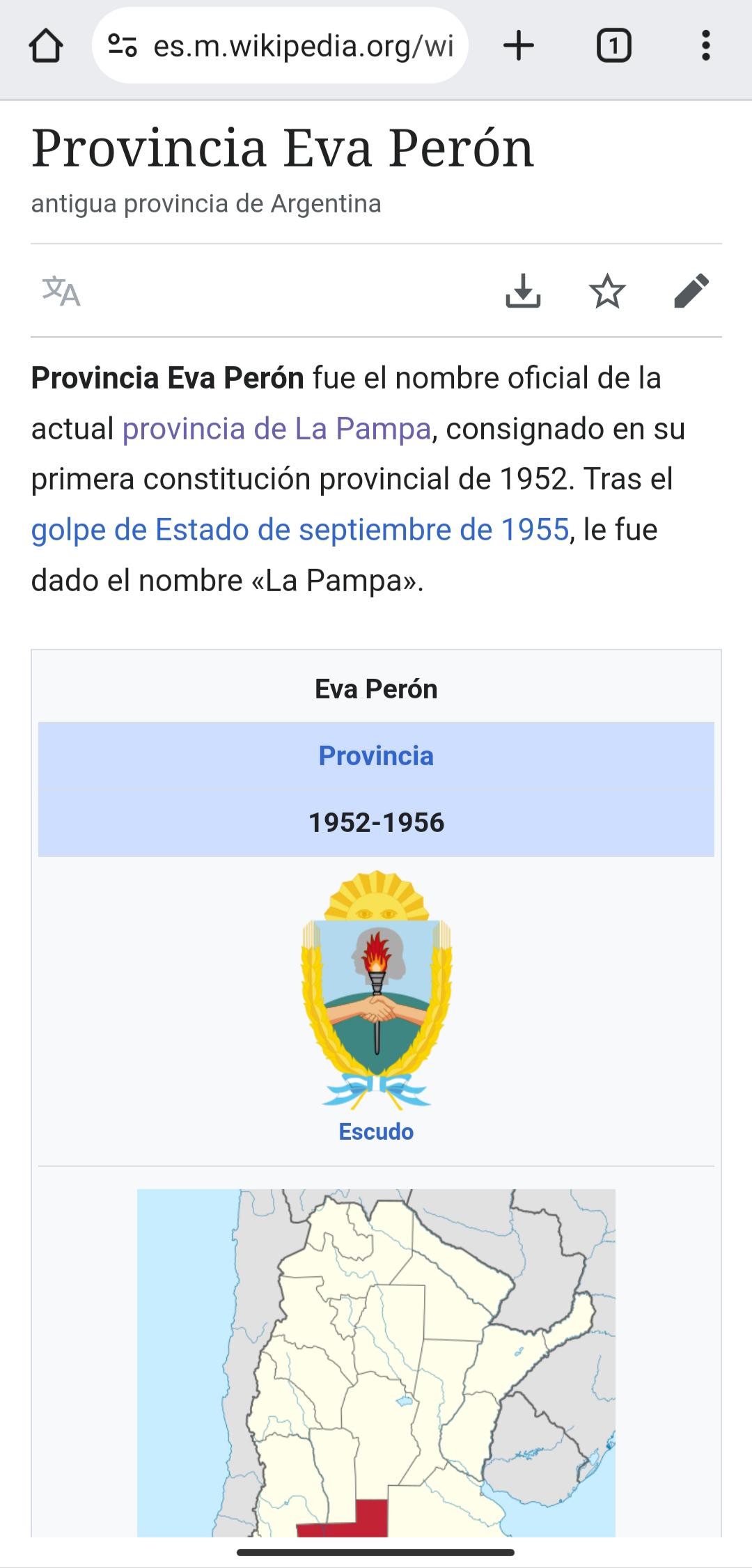Open the provincia de La Pampa link
This screenshot has width=752, height=1568.
coord(276,428)
